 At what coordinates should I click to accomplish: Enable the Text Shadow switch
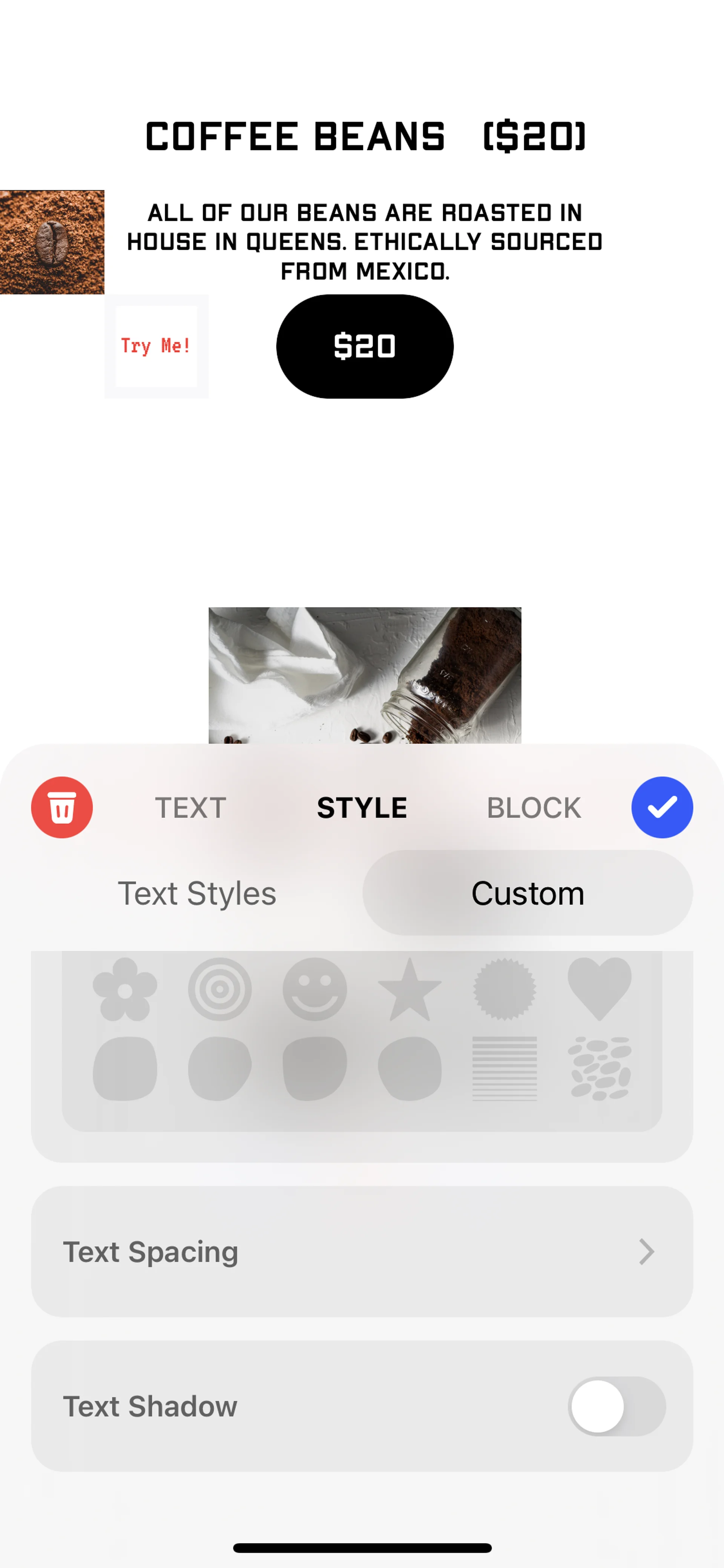(616, 1406)
